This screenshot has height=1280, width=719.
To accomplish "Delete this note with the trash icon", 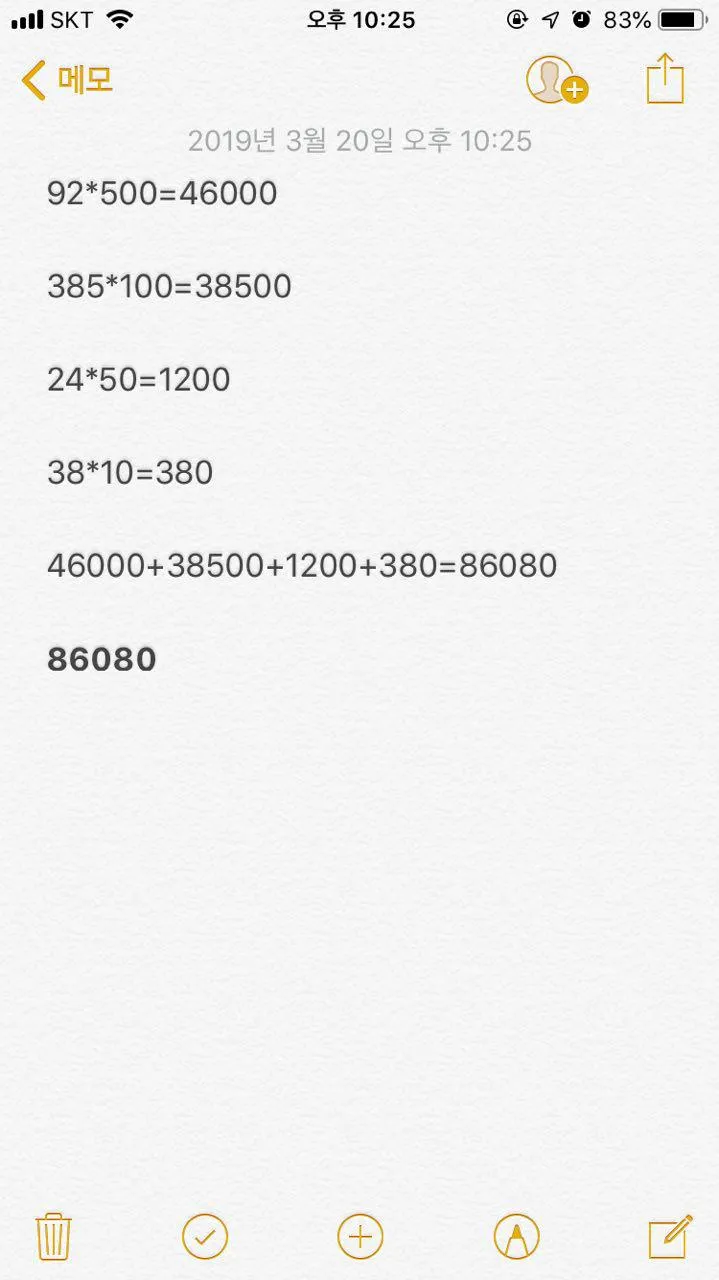I will tap(52, 1237).
